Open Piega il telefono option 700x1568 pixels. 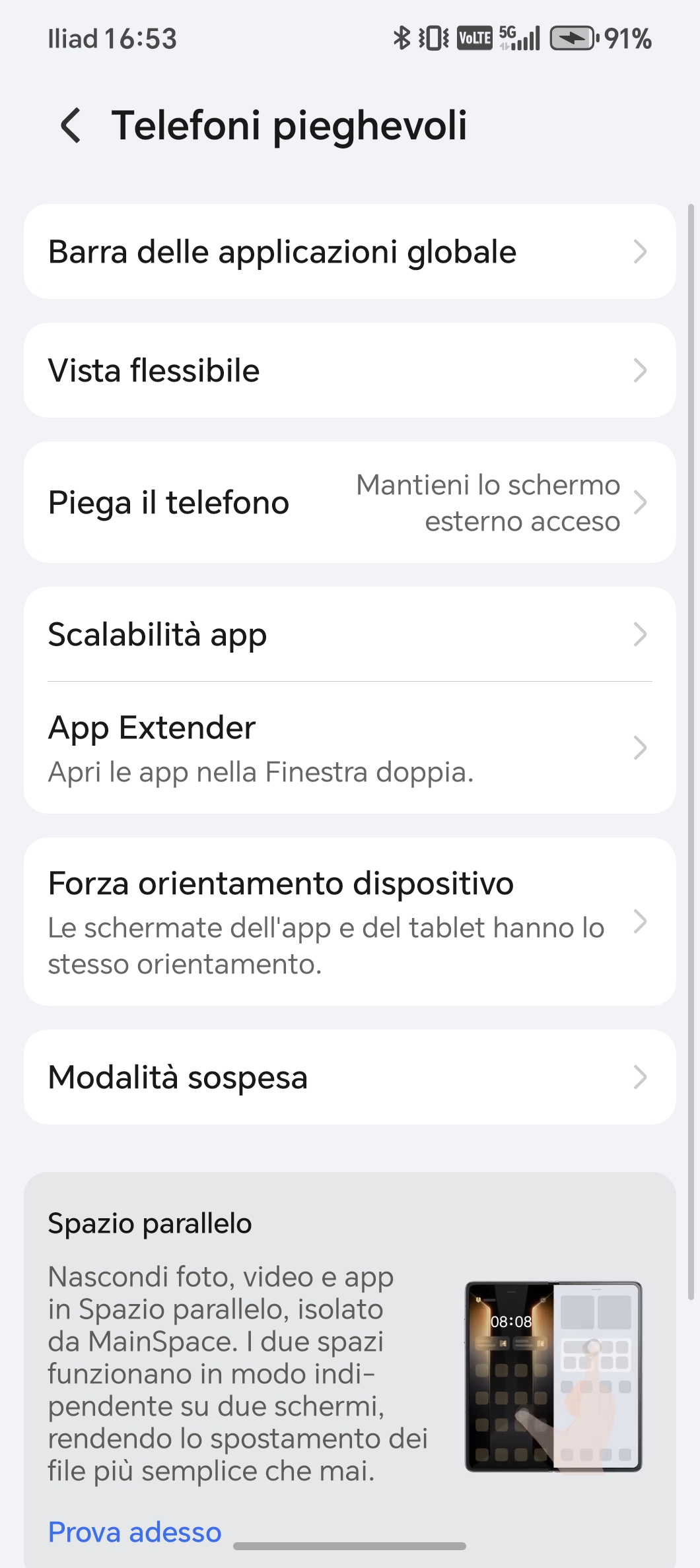pyautogui.click(x=349, y=502)
